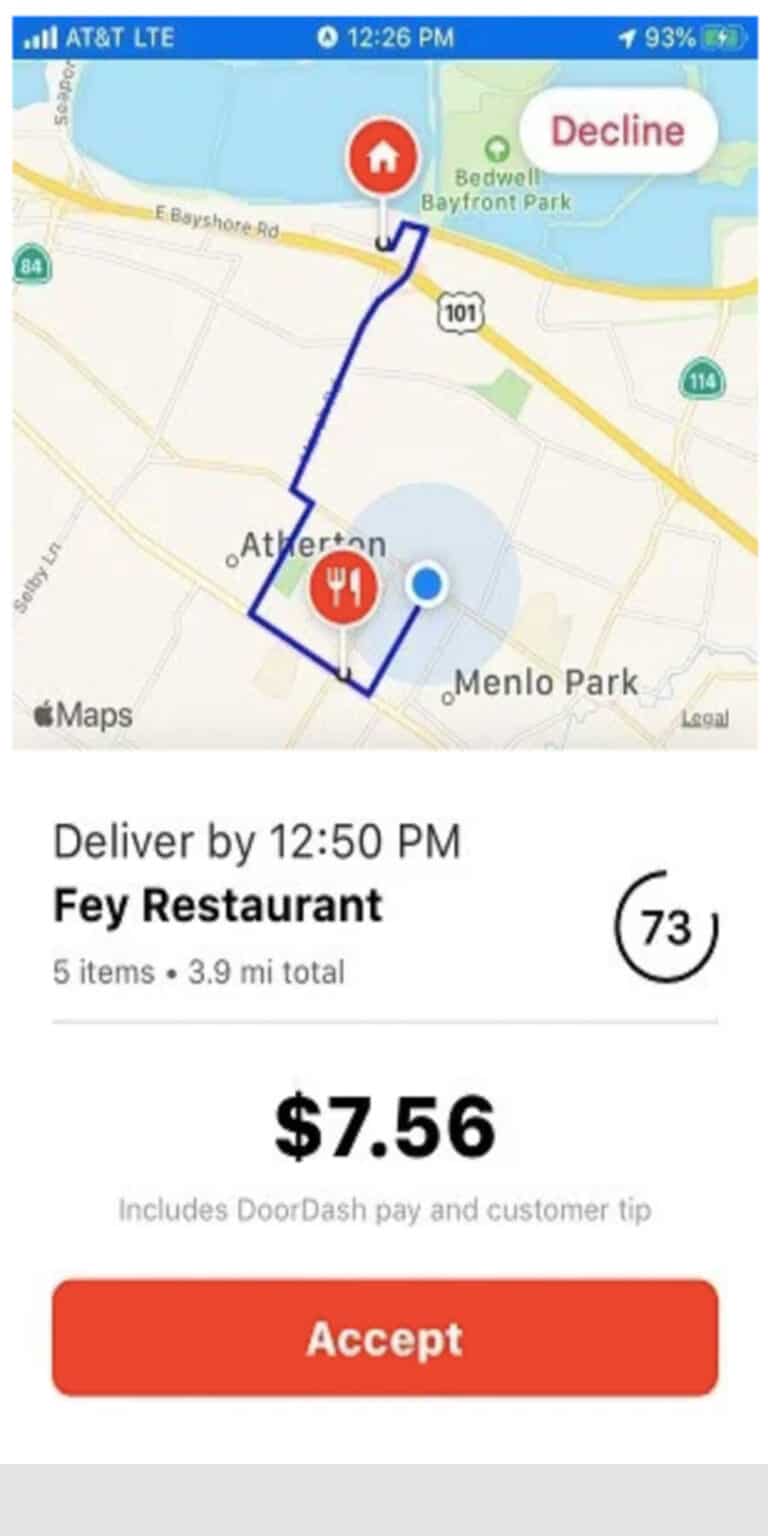Tap the Apple Maps logo
768x1536 pixels.
coord(83,715)
